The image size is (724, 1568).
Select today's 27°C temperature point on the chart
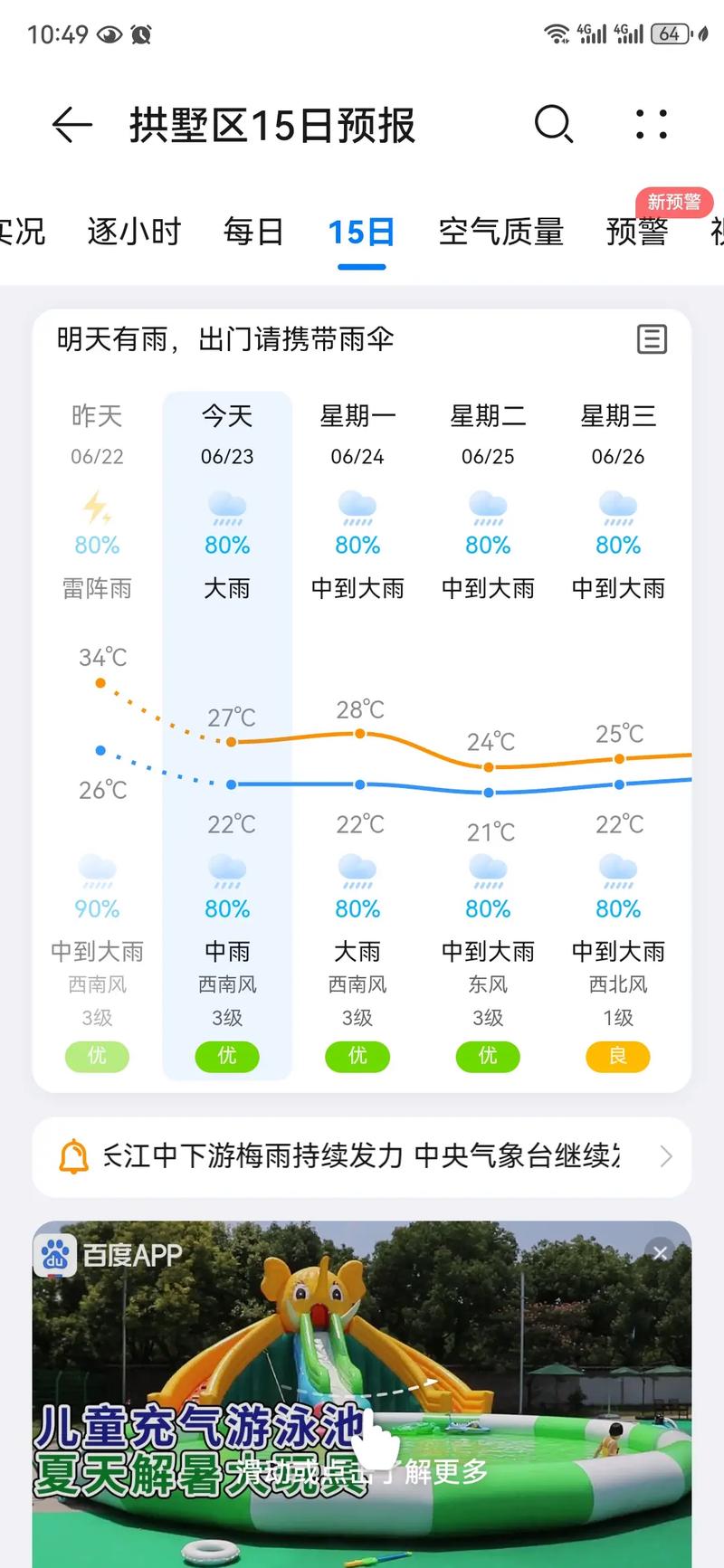[x=232, y=742]
